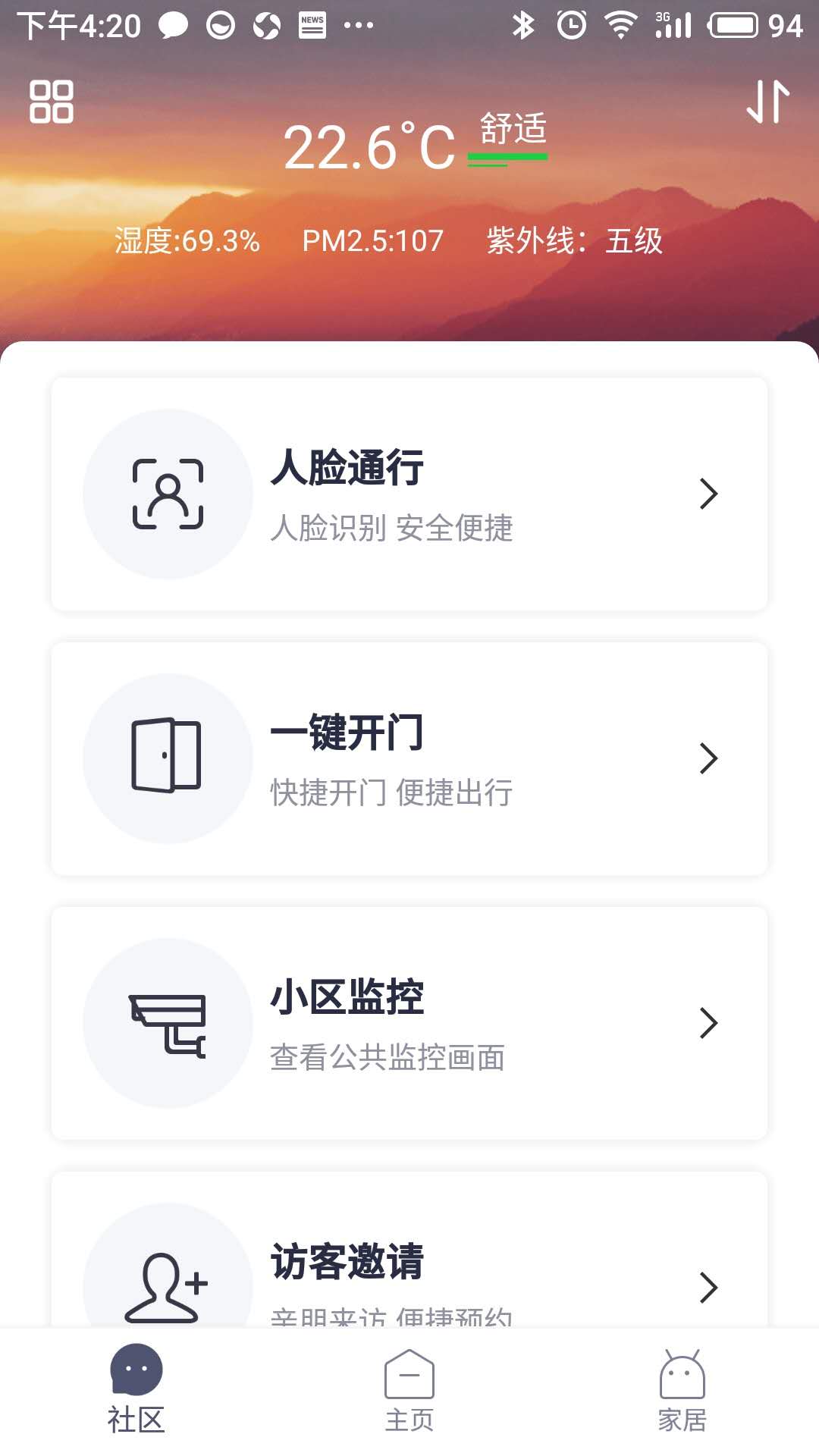Open the 一键开门 arrow to proceed
Viewport: 819px width, 1456px height.
710,758
